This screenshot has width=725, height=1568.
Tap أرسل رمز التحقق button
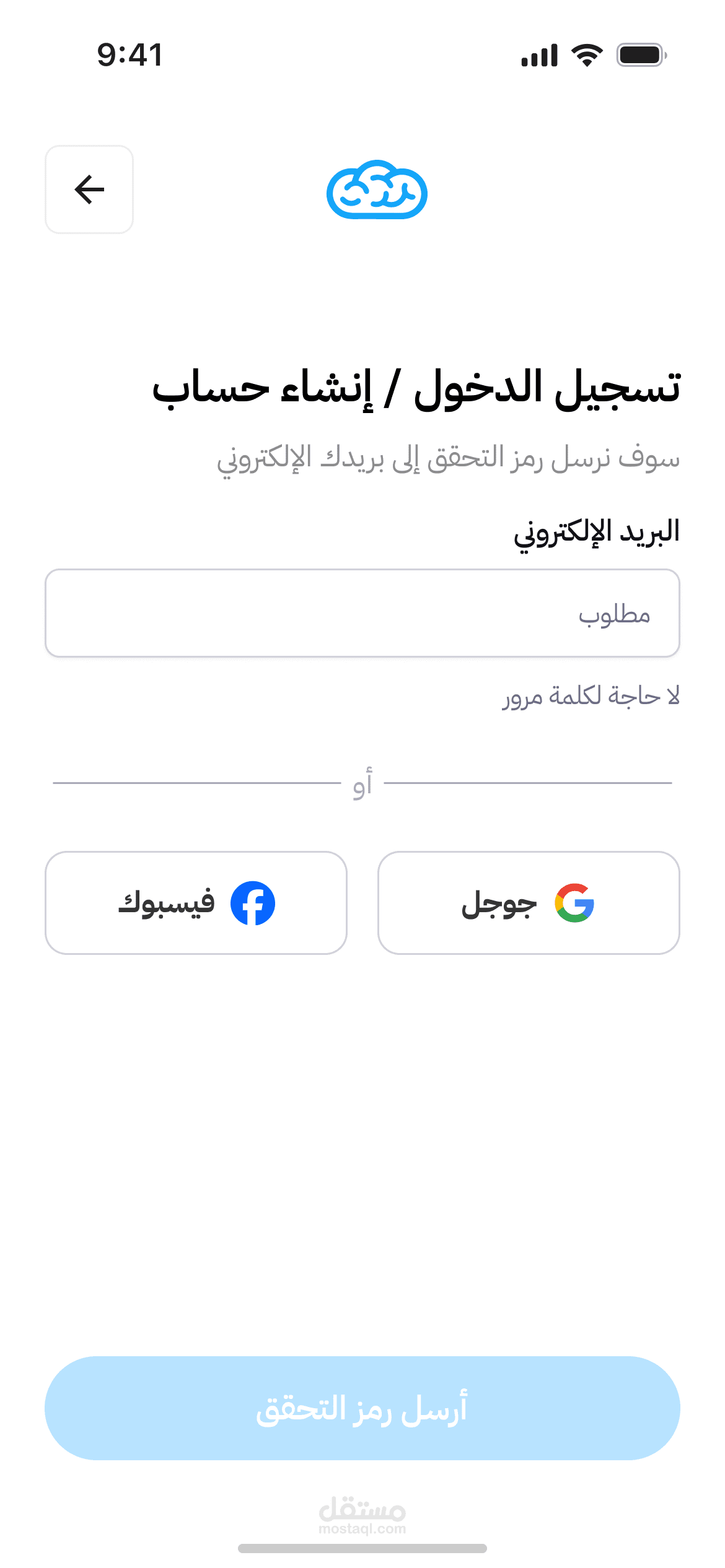tap(362, 1408)
